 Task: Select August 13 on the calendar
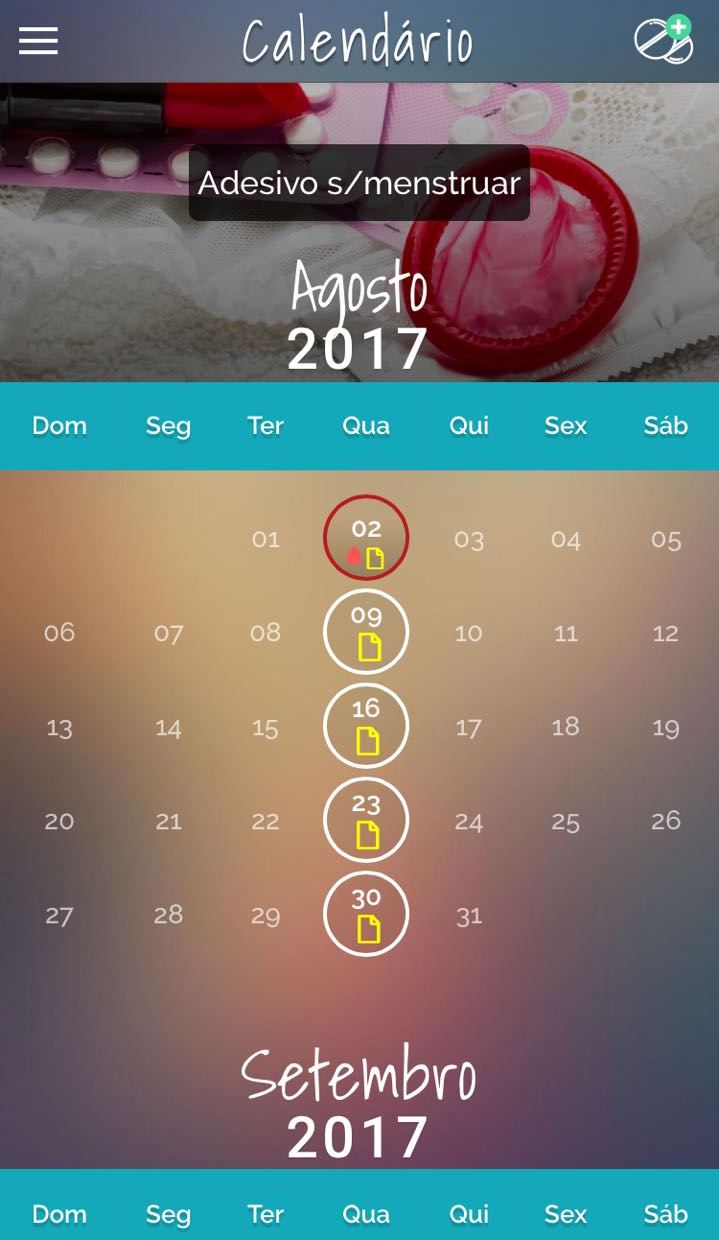pos(59,727)
